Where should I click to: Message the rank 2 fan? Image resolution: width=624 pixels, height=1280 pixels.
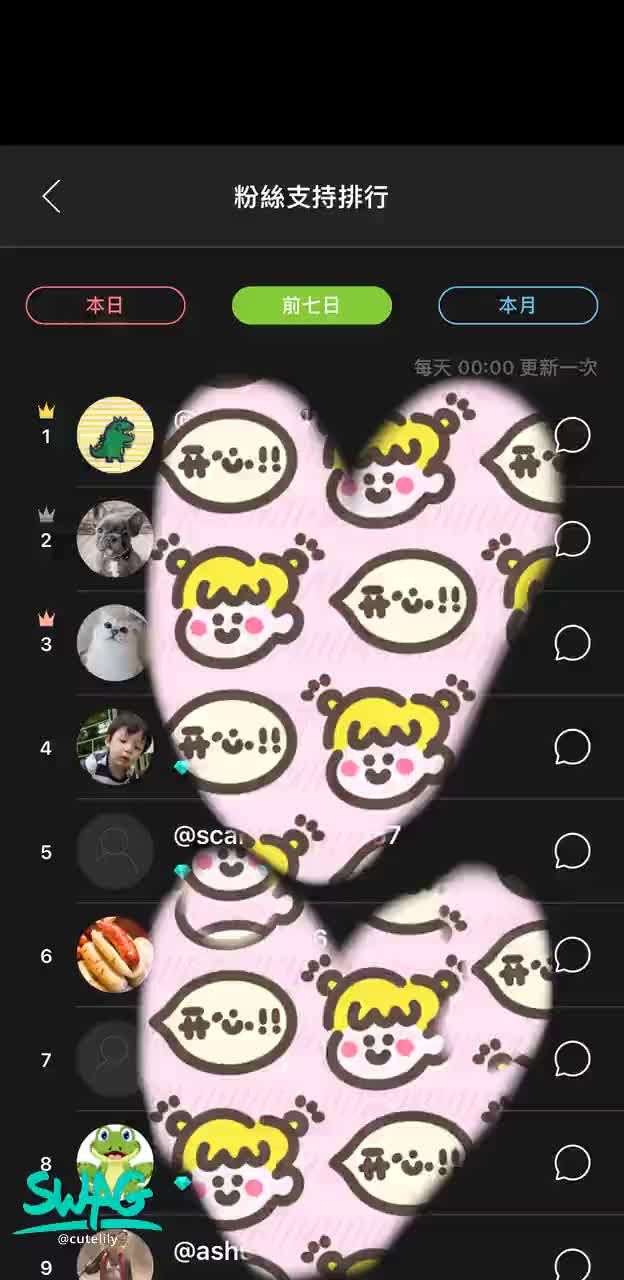572,540
